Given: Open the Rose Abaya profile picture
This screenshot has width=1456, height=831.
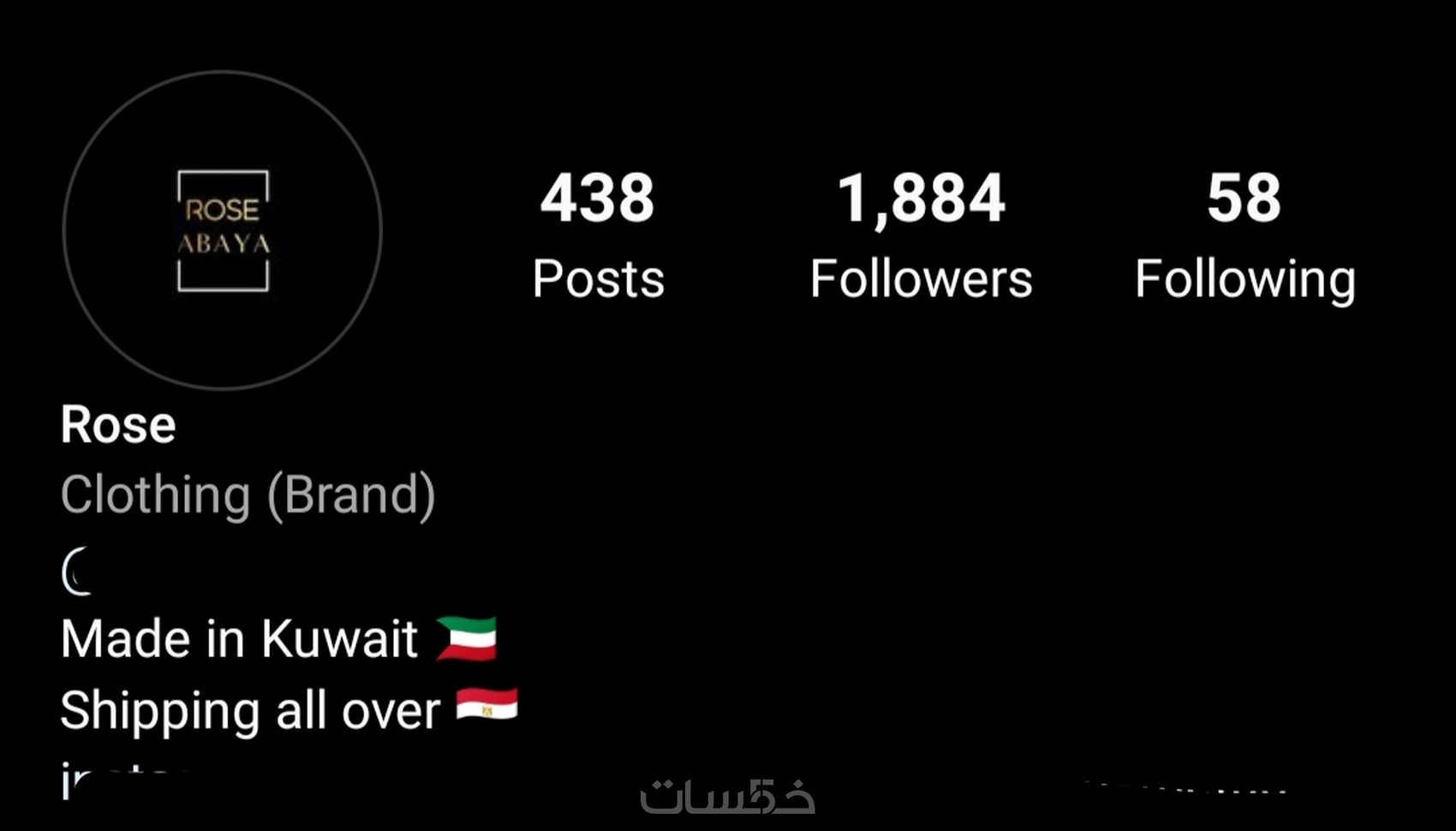Looking at the screenshot, I should tap(223, 230).
